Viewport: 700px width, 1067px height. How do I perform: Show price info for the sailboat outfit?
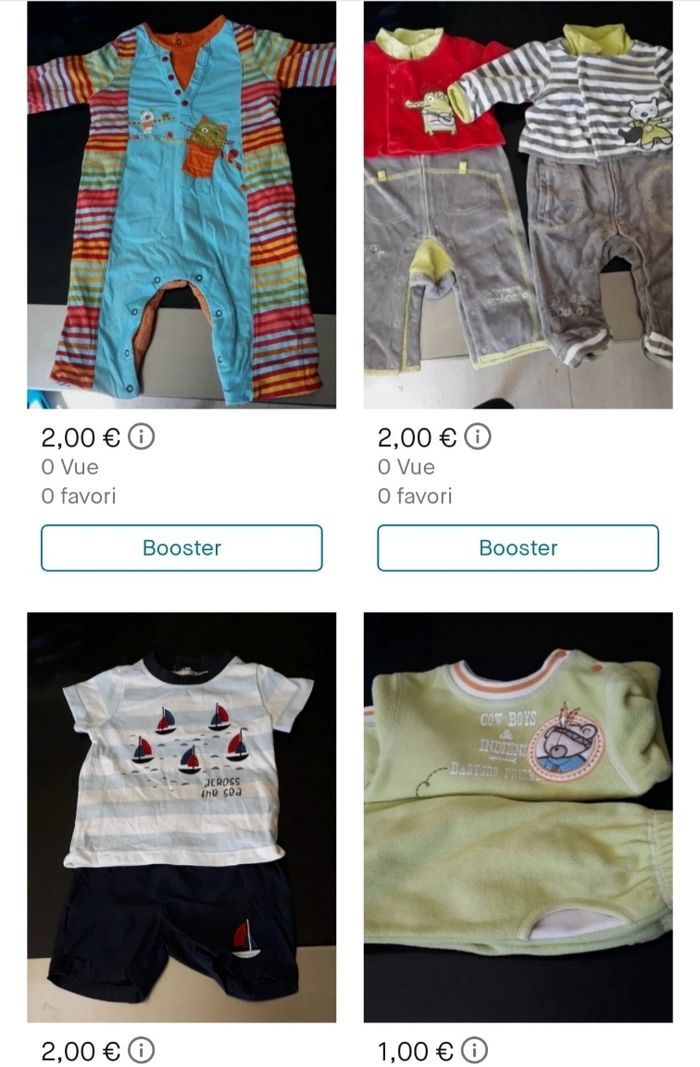click(x=143, y=1051)
